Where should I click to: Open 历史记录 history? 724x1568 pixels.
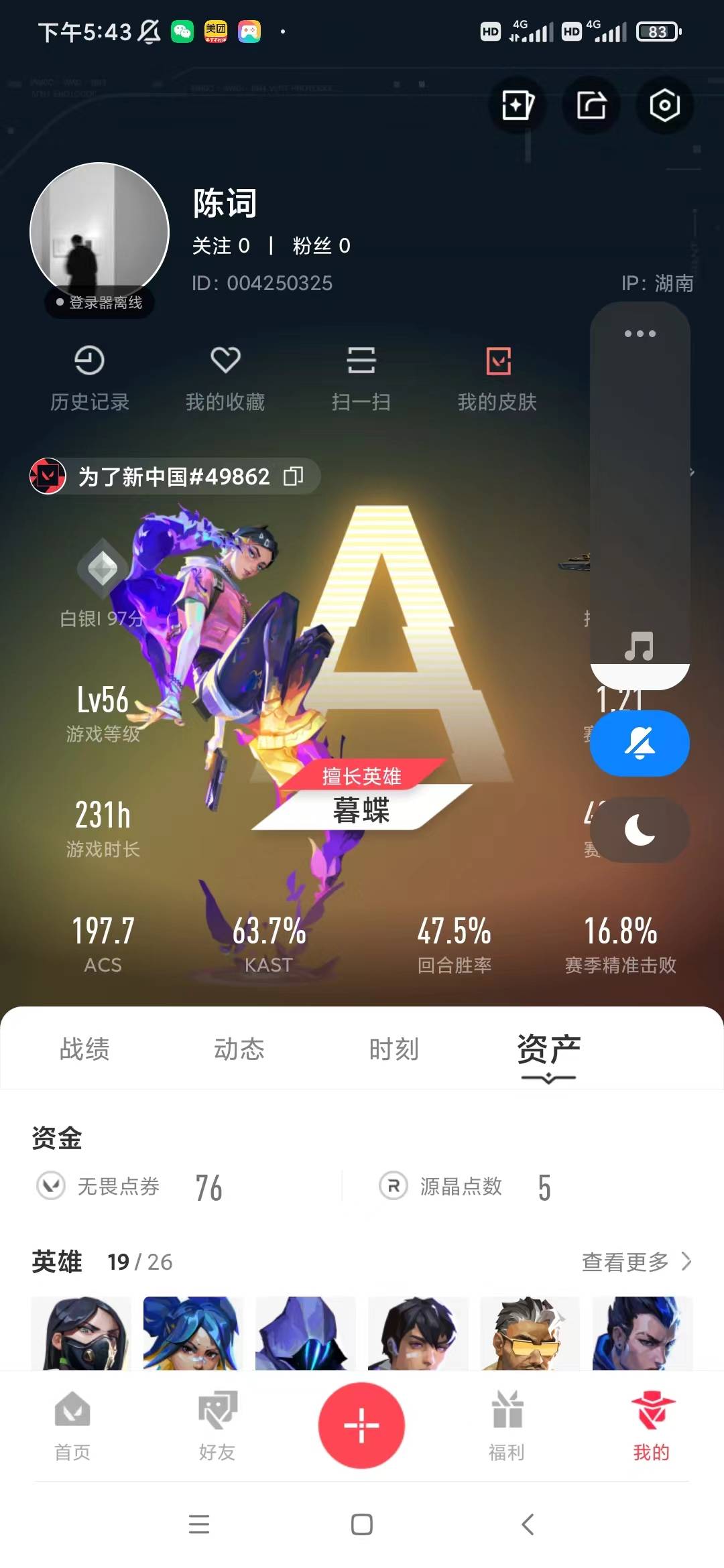[x=89, y=377]
